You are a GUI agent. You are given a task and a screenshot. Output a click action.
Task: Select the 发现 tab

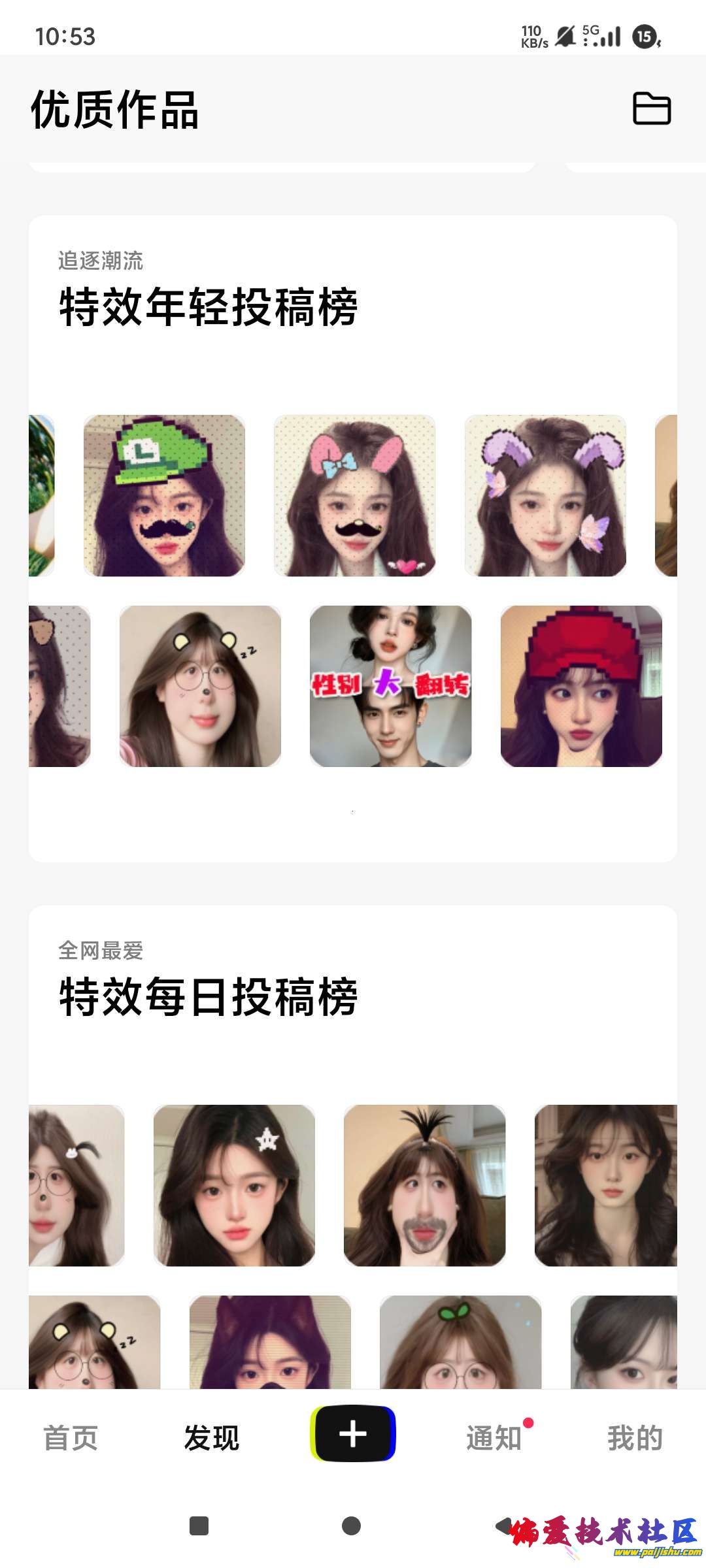pos(212,1438)
